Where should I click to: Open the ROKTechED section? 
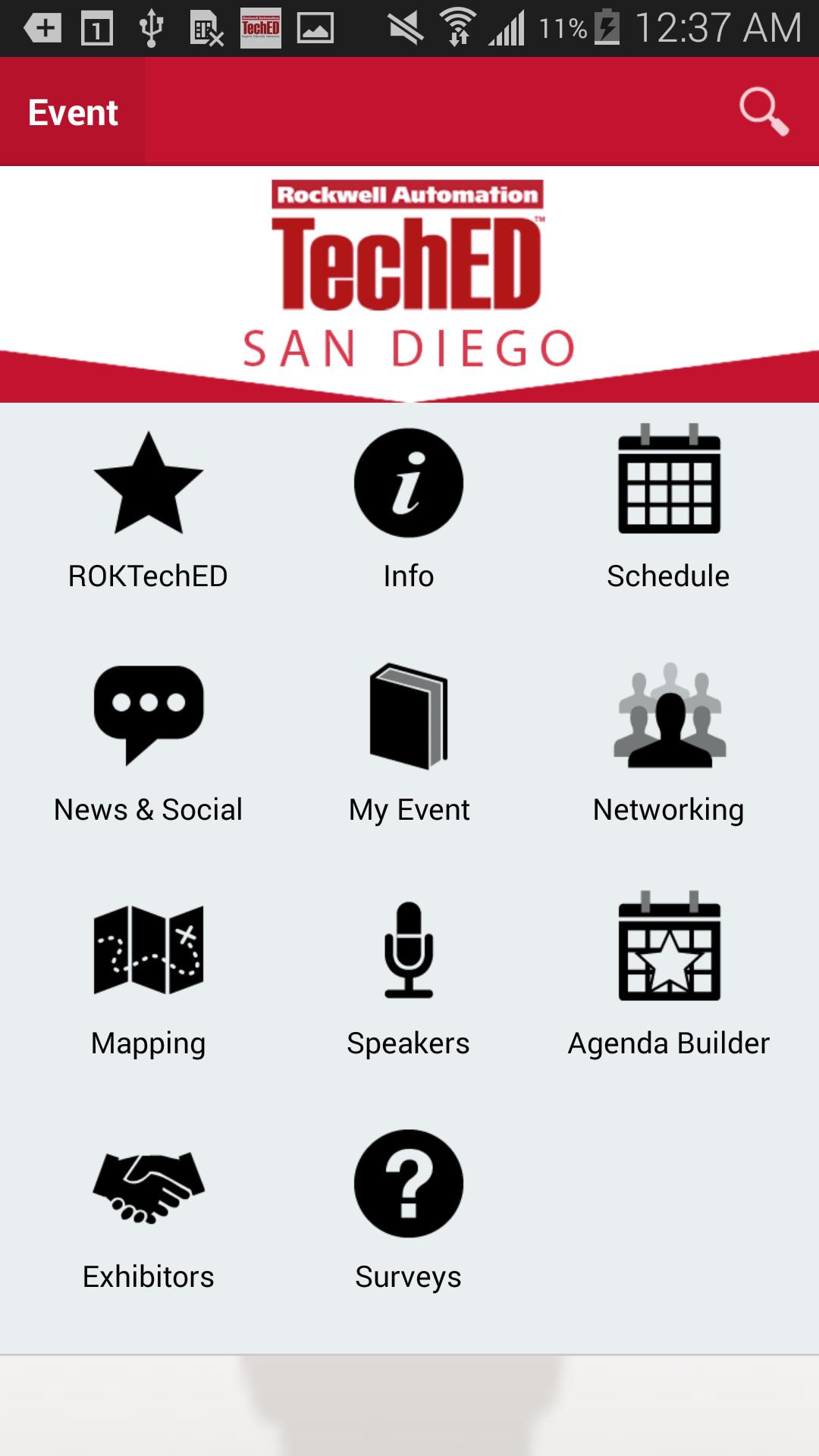click(149, 510)
